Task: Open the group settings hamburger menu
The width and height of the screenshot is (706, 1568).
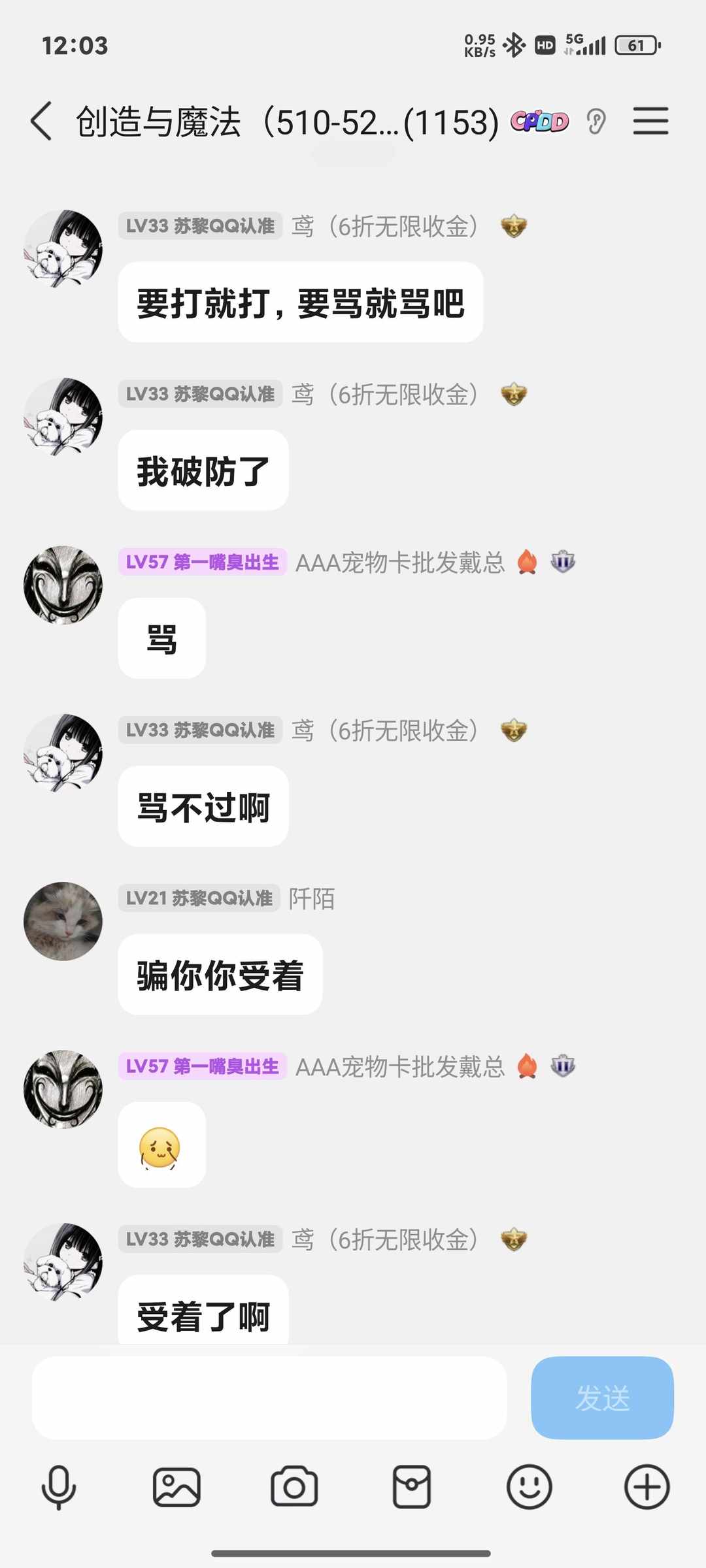Action: 651,122
